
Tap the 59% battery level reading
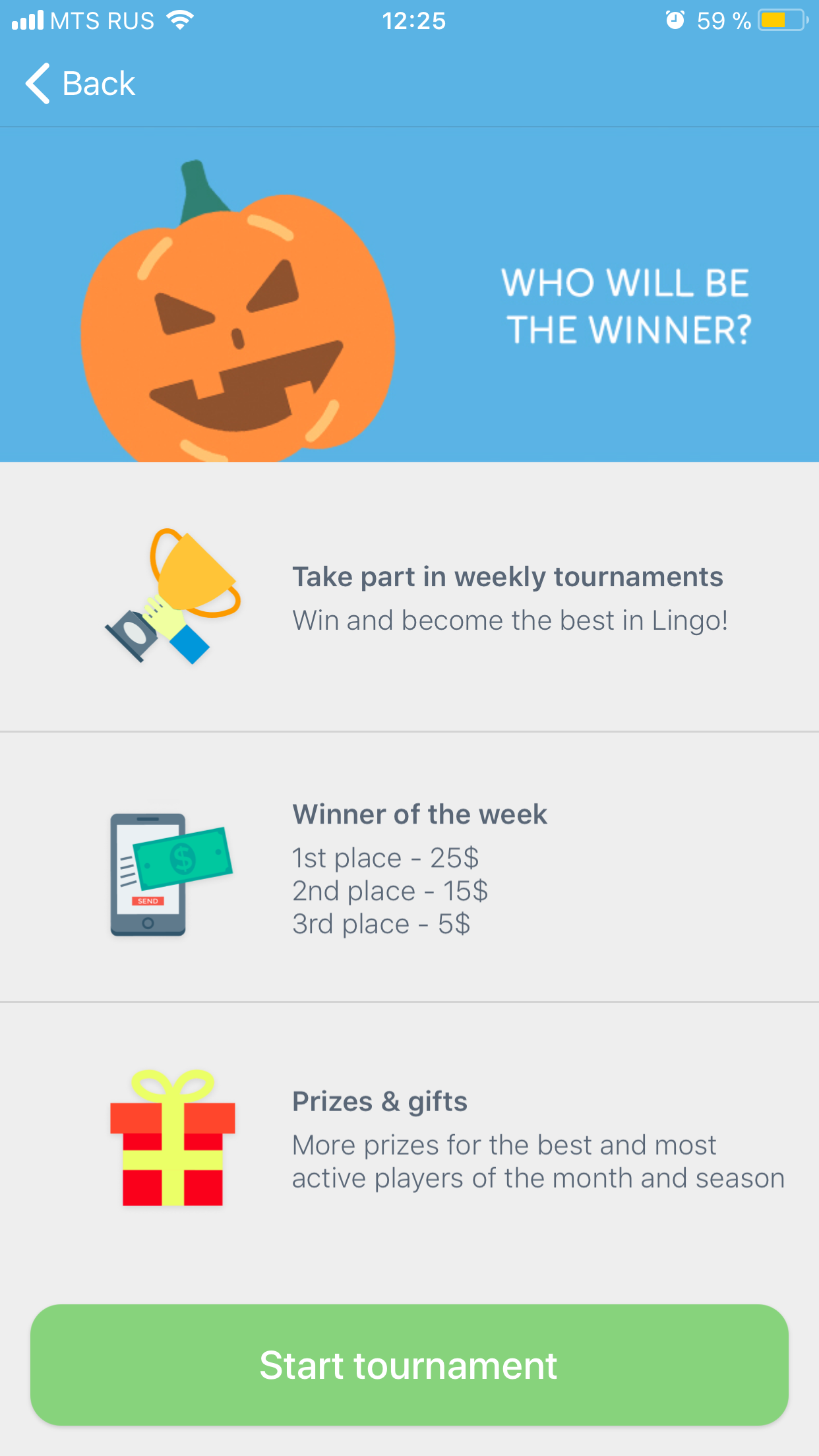723,20
